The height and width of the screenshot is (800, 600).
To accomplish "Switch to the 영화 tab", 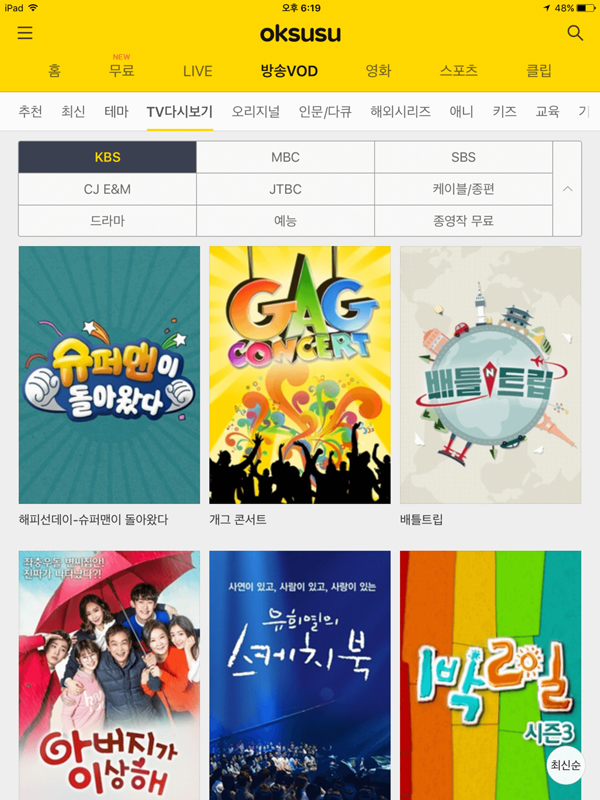I will pyautogui.click(x=378, y=71).
